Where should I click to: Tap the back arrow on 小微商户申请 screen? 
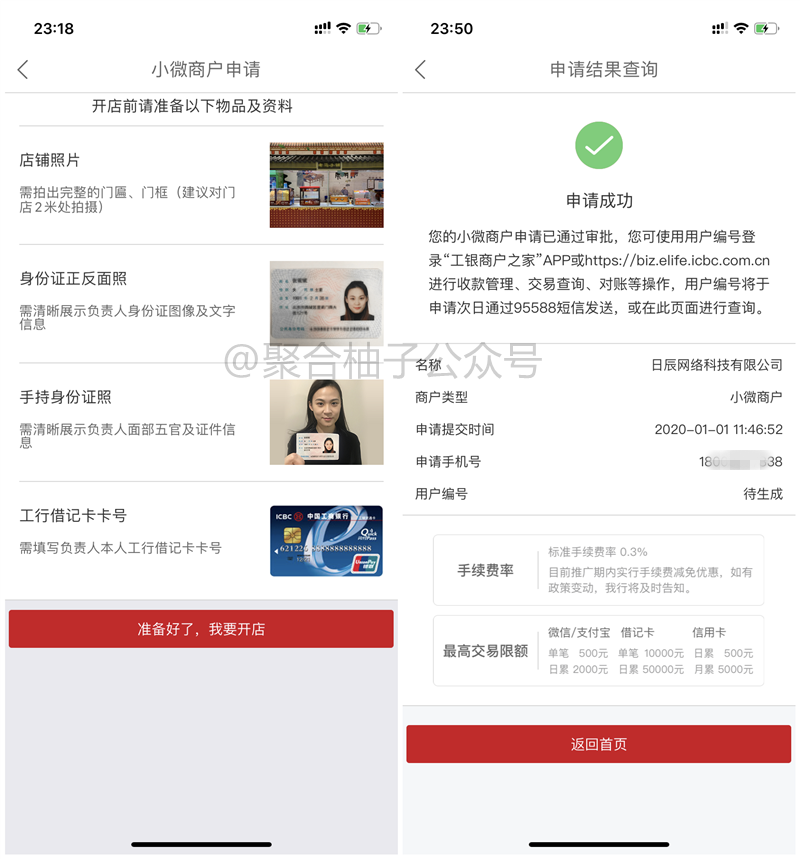pos(22,70)
